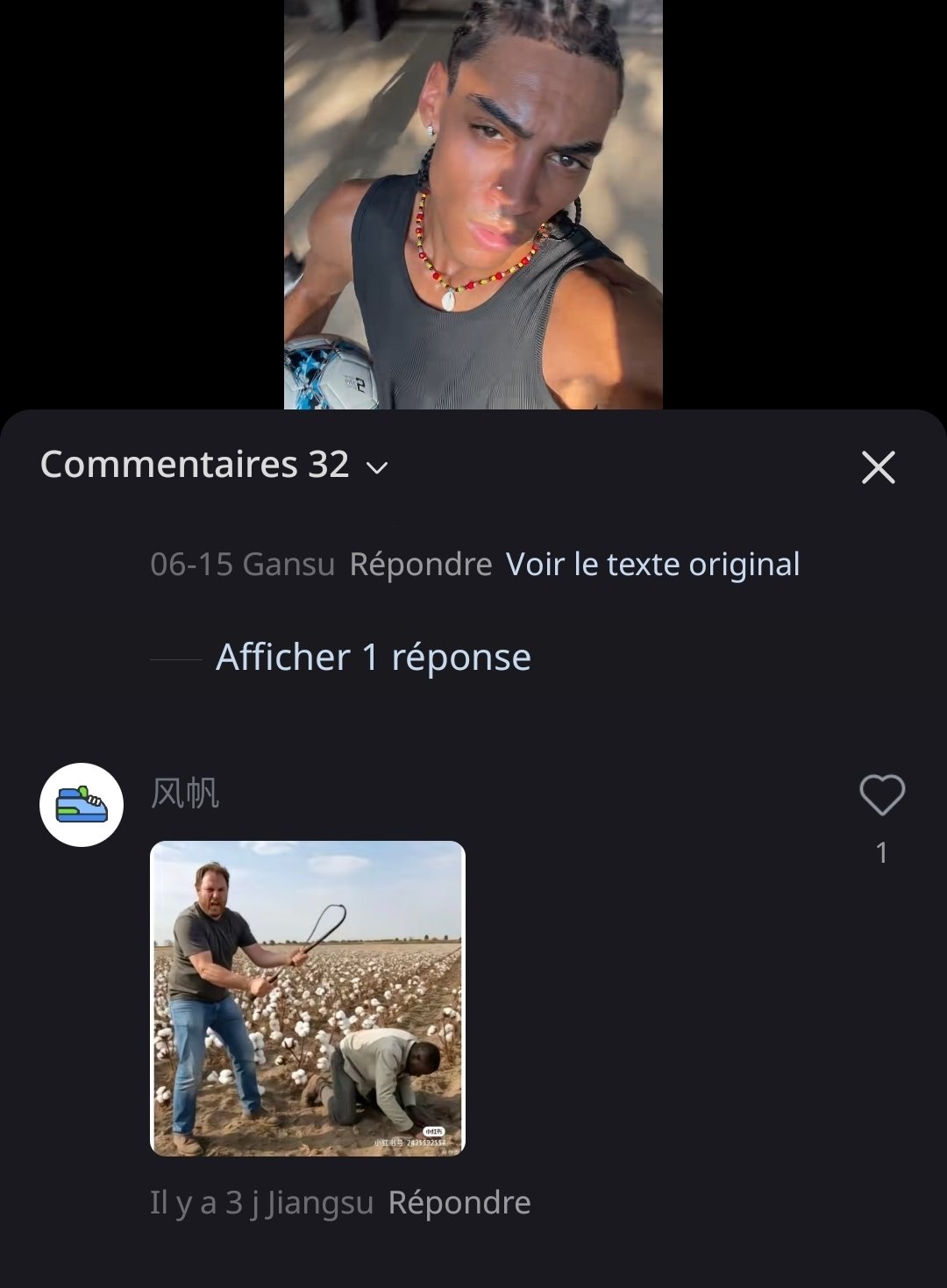
Task: Reply to the Jiangsu comment
Action: pyautogui.click(x=459, y=1203)
